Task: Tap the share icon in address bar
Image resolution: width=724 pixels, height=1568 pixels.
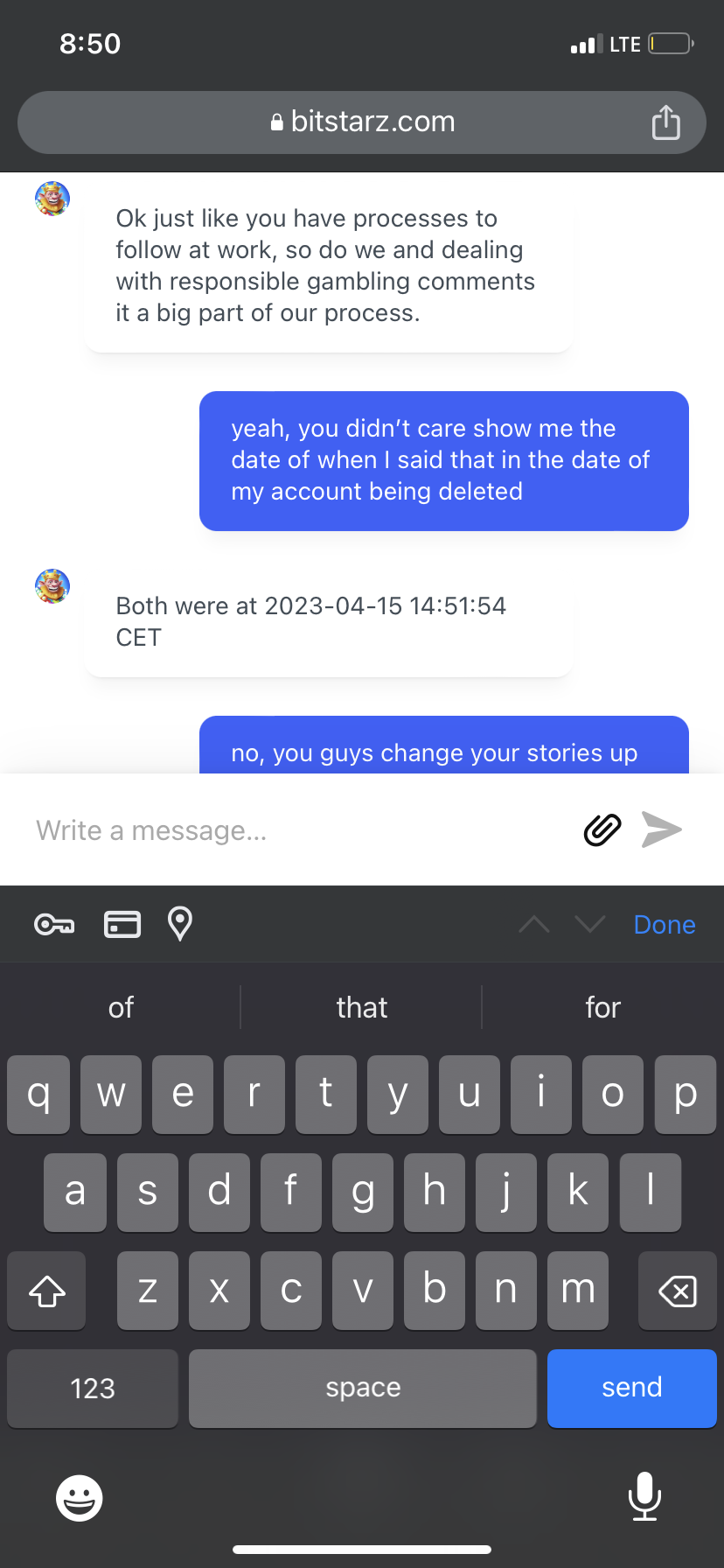Action: [x=665, y=122]
